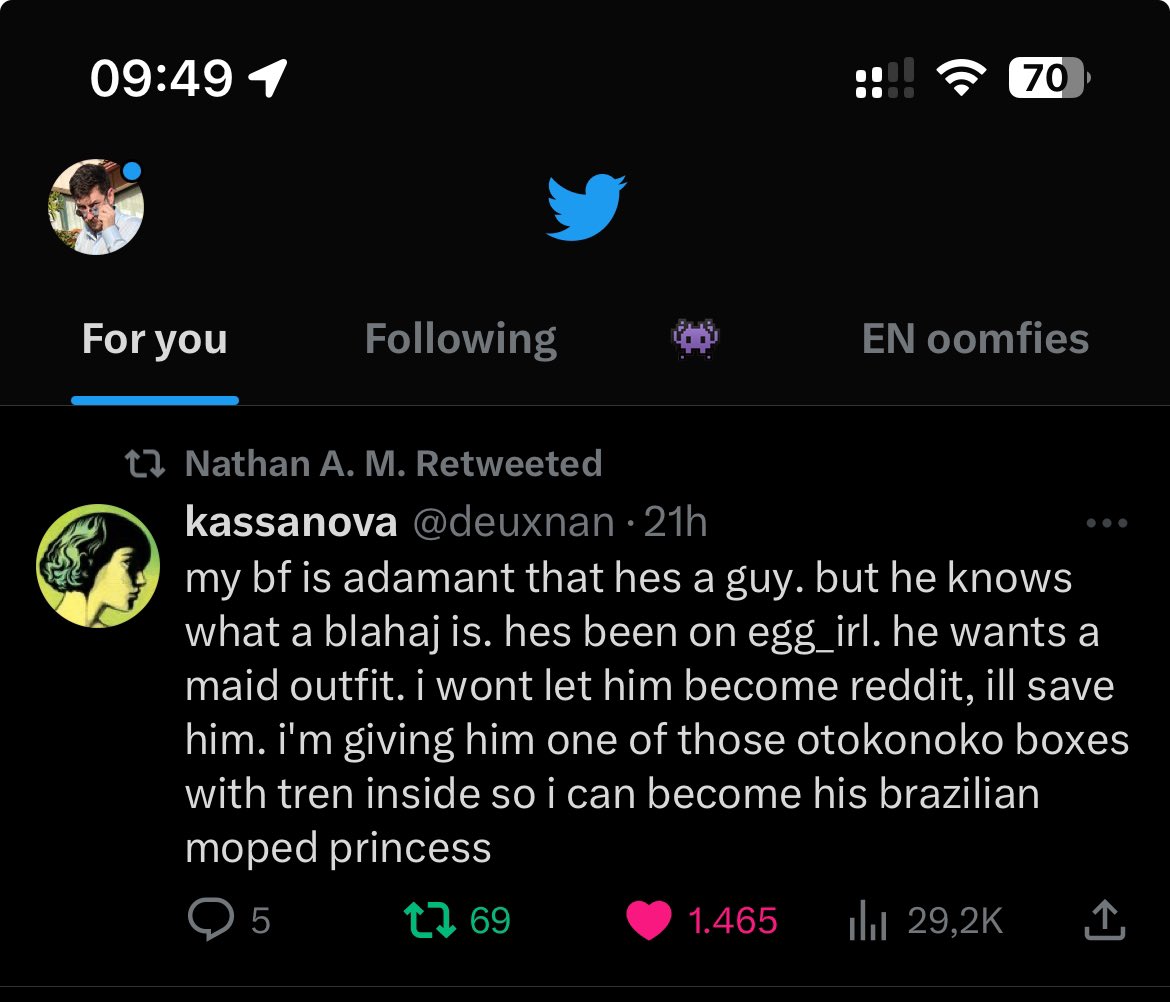Open overflow menu on kassanova's tweet
Viewport: 1170px width, 1002px height.
coord(1107,523)
